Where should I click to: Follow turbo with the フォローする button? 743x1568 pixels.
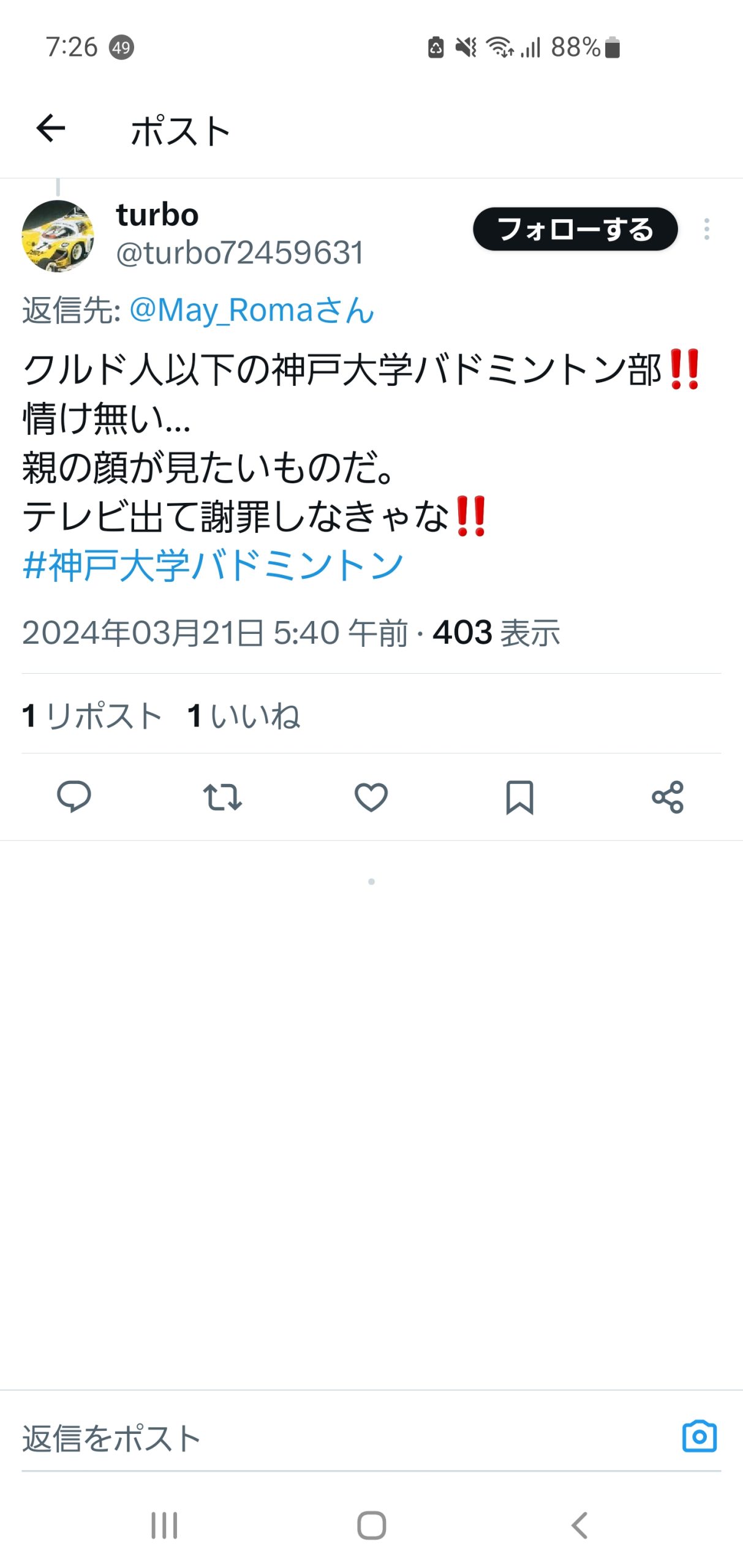(x=575, y=229)
